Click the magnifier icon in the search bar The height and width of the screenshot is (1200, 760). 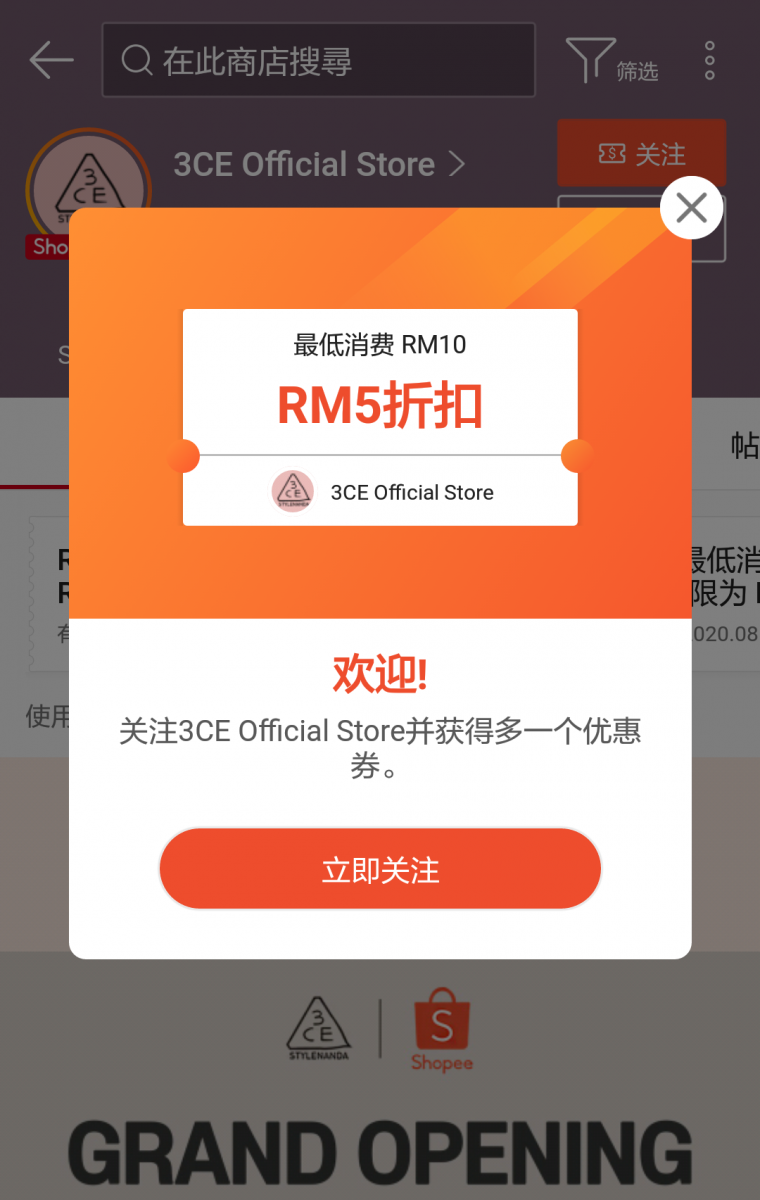pyautogui.click(x=137, y=60)
